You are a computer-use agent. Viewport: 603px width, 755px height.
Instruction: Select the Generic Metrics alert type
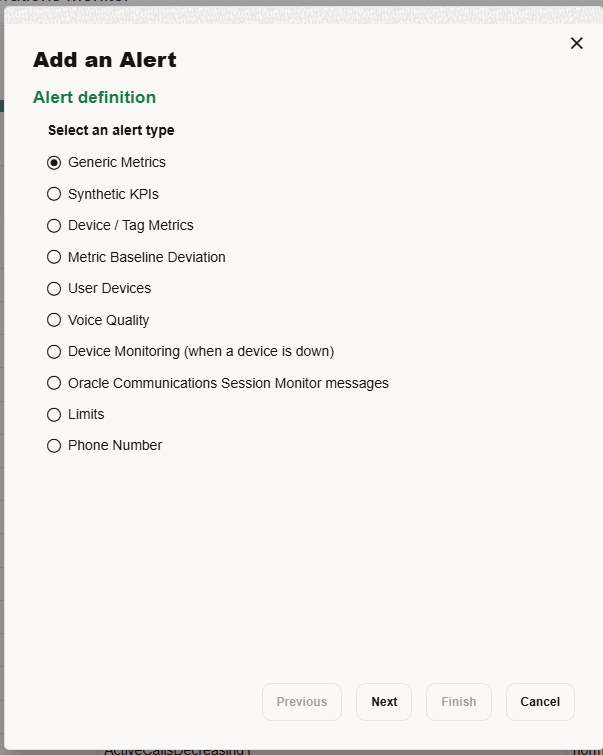(54, 162)
